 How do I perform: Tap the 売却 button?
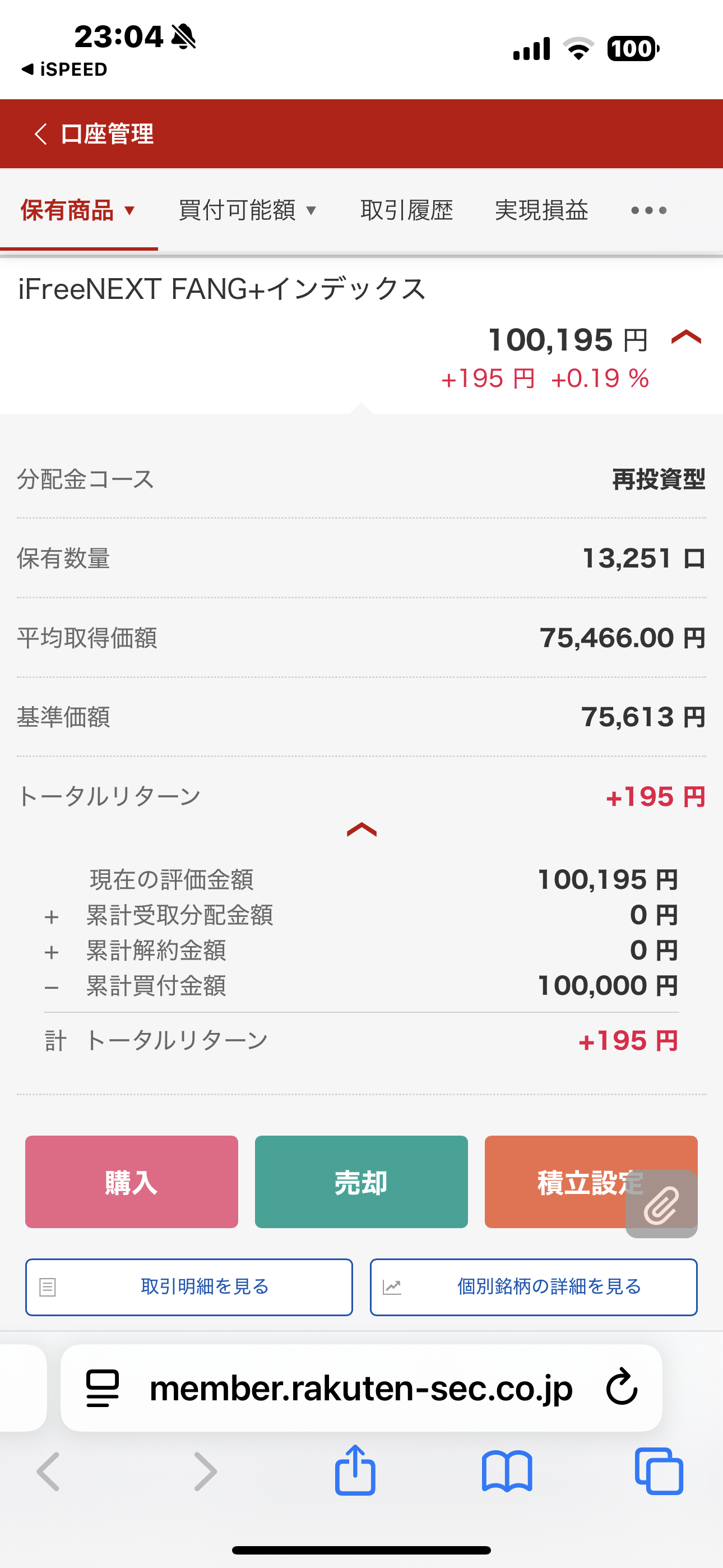tap(361, 1182)
